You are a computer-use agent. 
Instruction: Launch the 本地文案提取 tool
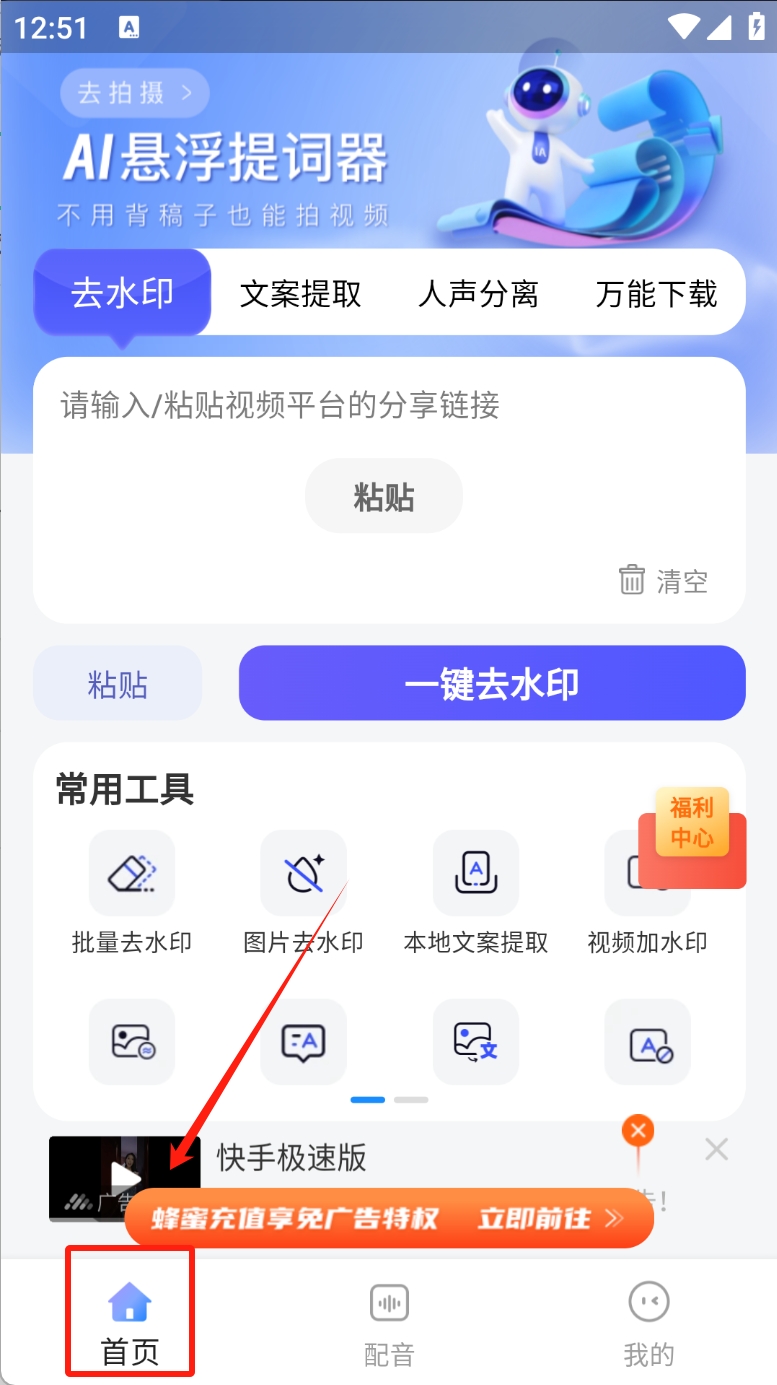475,890
